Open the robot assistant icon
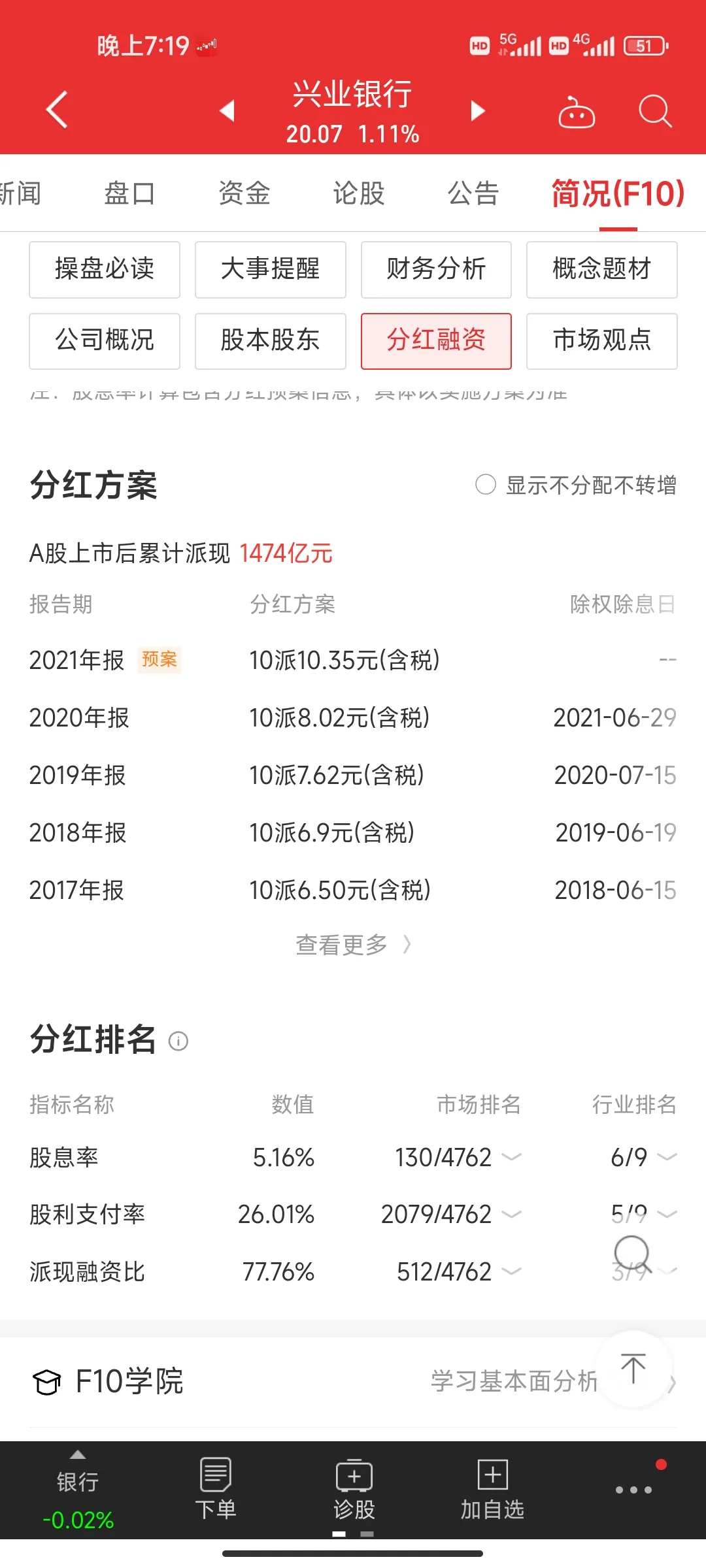 tap(576, 112)
